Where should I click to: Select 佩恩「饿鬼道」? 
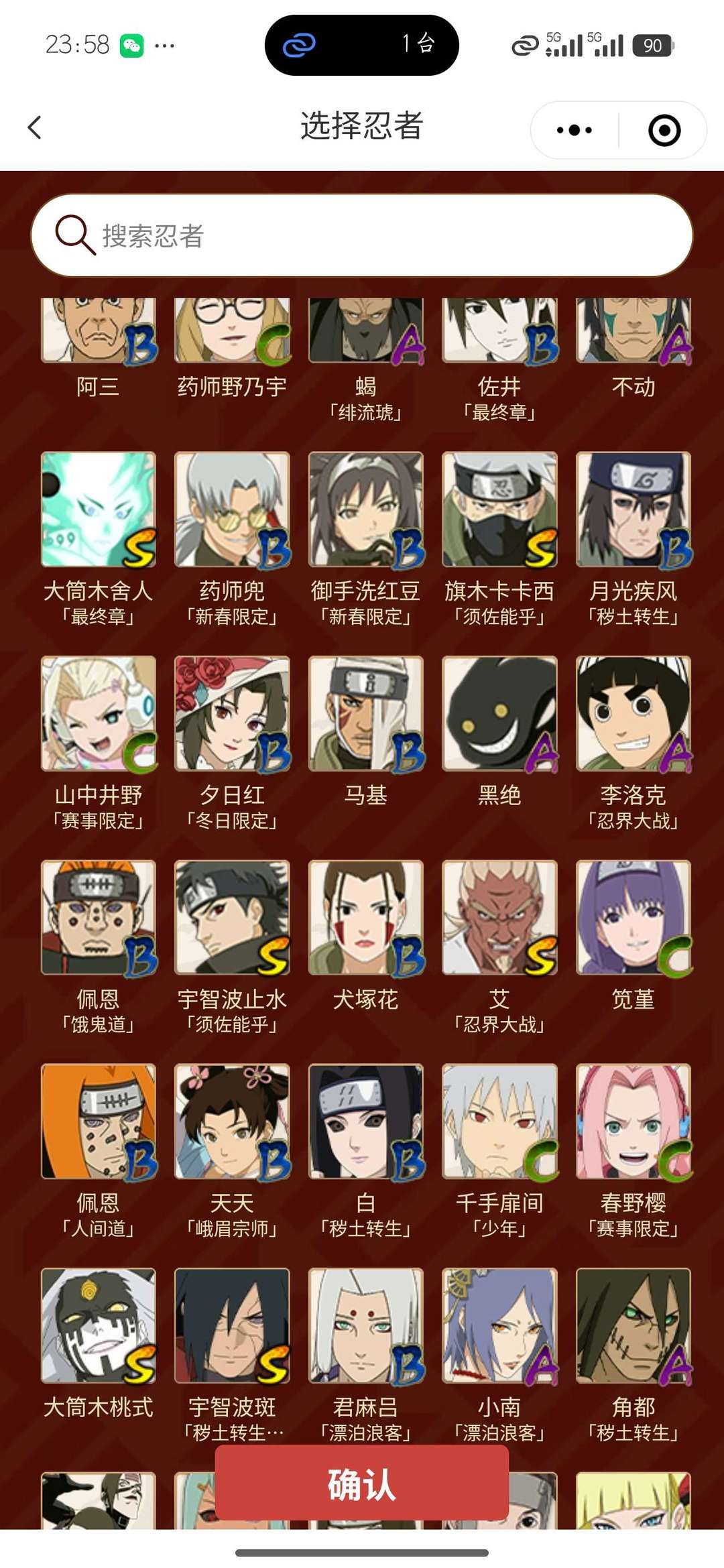point(98,922)
